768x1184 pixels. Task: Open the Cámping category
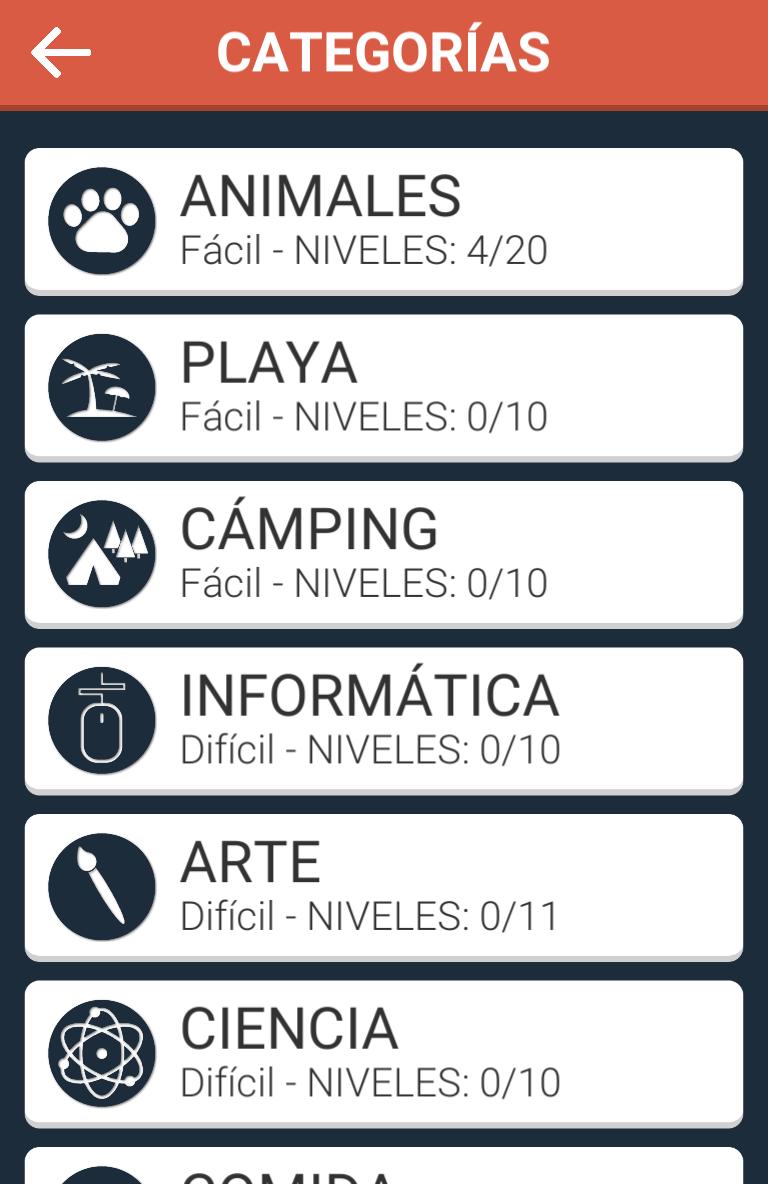pos(383,553)
